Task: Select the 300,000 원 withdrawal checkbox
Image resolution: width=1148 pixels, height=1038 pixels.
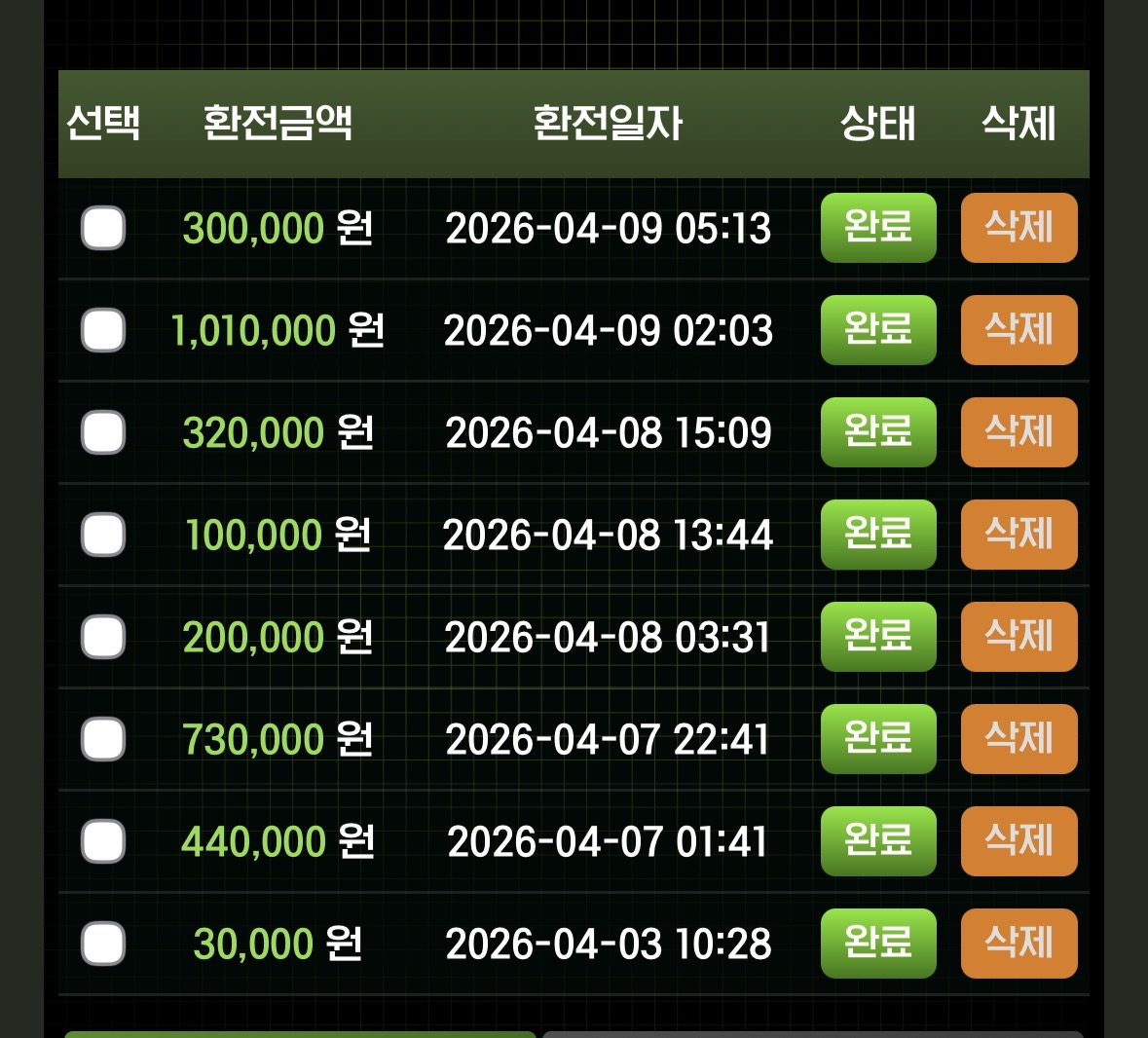Action: [103, 229]
